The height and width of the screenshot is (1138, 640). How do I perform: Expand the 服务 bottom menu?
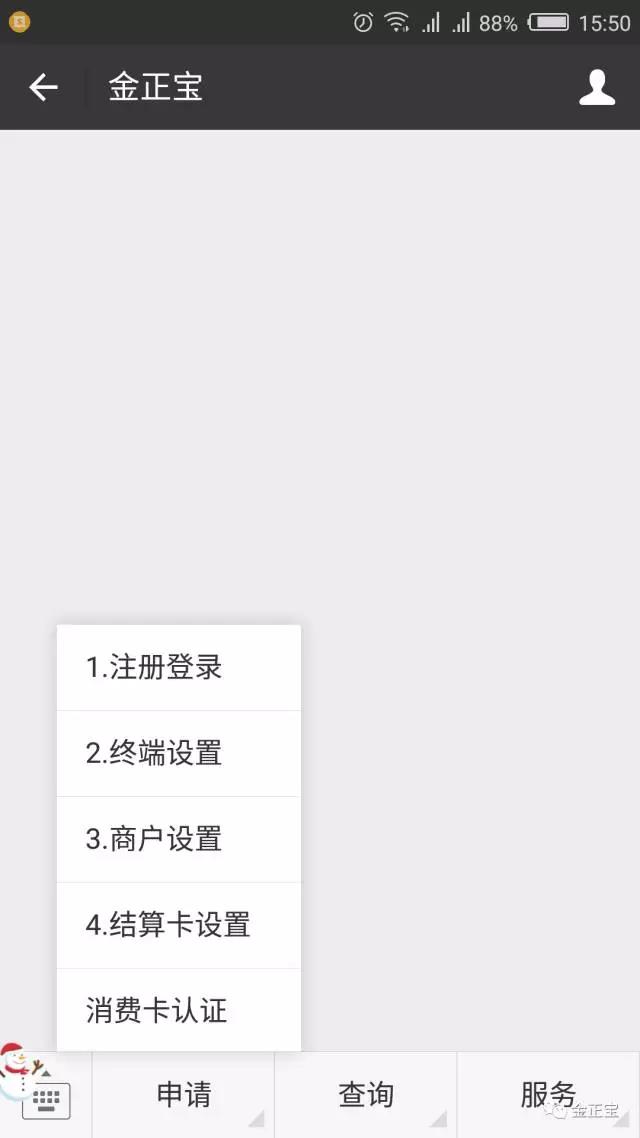548,1095
